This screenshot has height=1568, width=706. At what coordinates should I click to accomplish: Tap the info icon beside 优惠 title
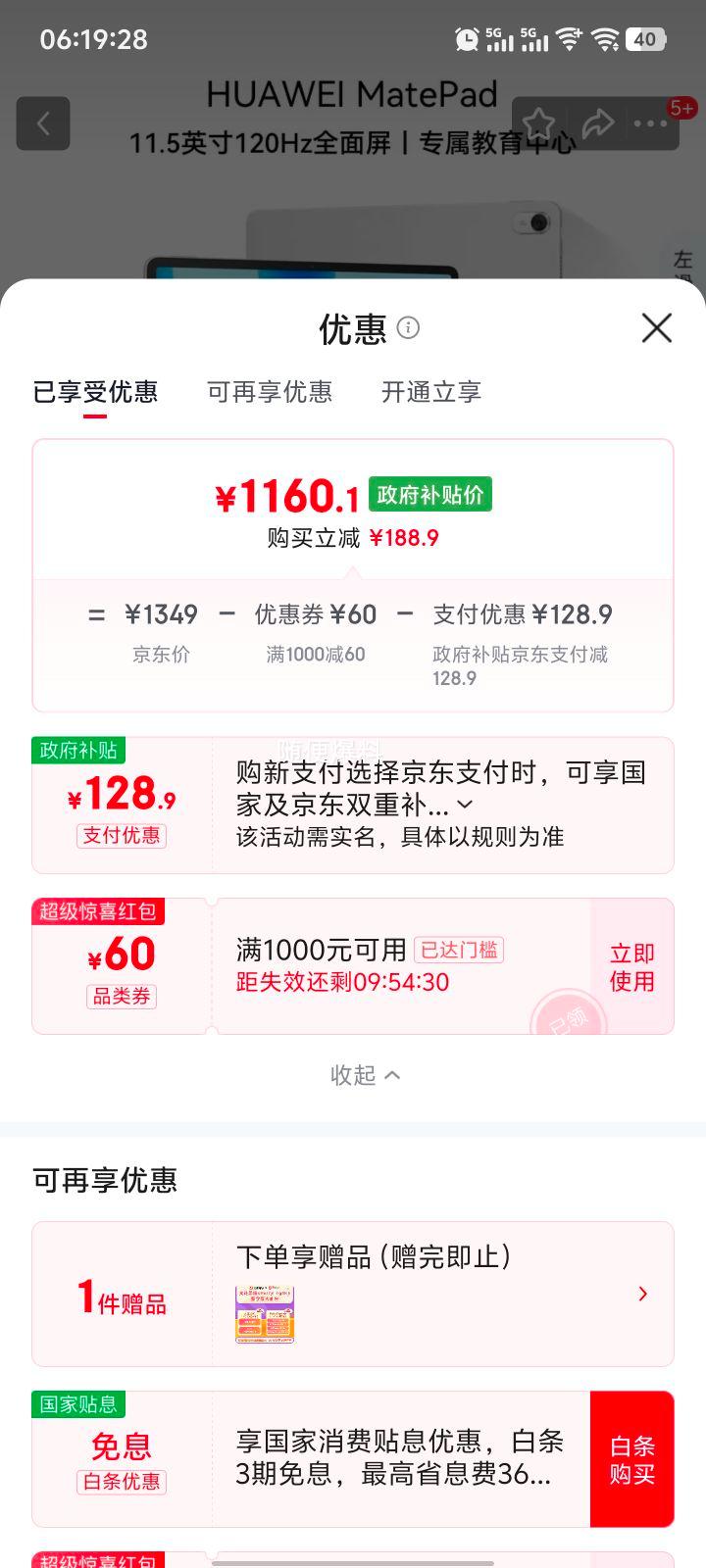[409, 329]
